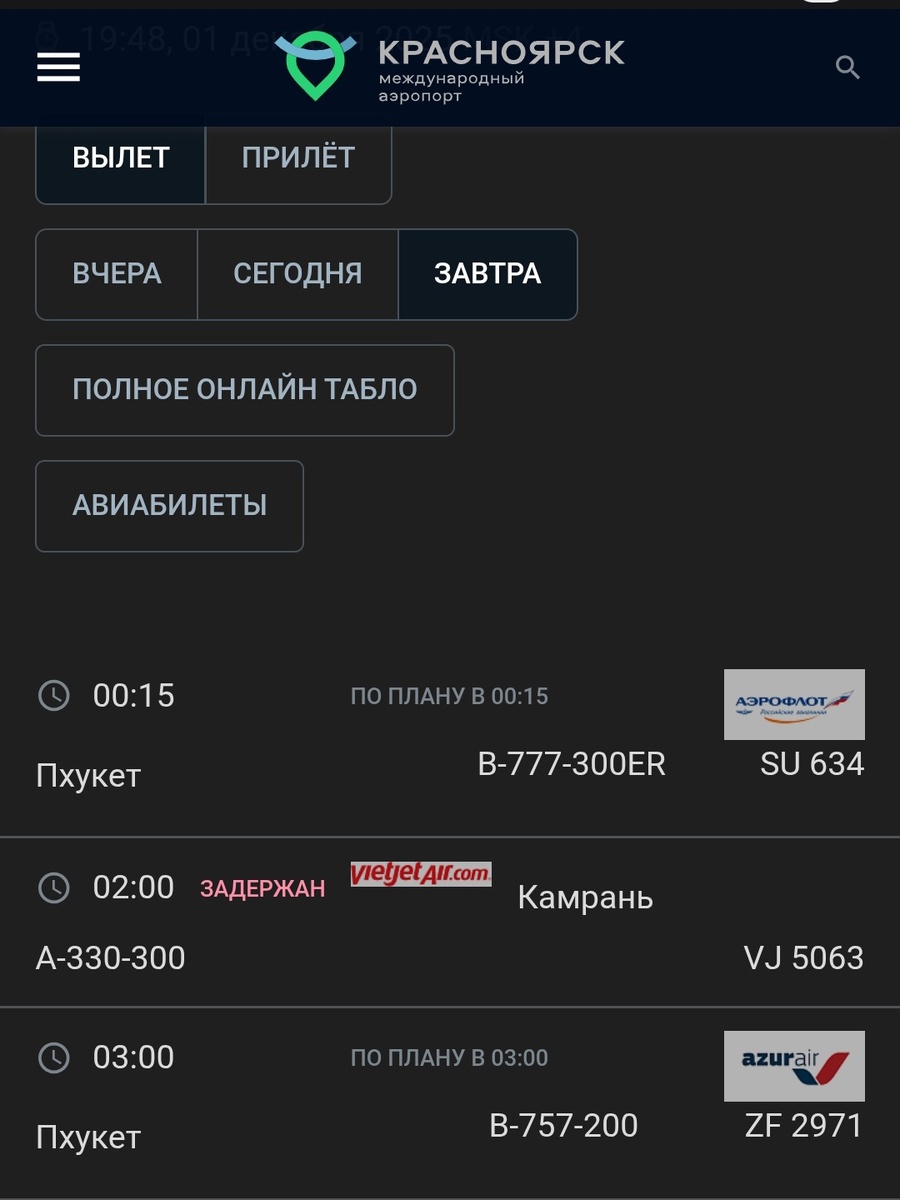Open the search magnifier icon
The width and height of the screenshot is (900, 1200).
tap(848, 68)
